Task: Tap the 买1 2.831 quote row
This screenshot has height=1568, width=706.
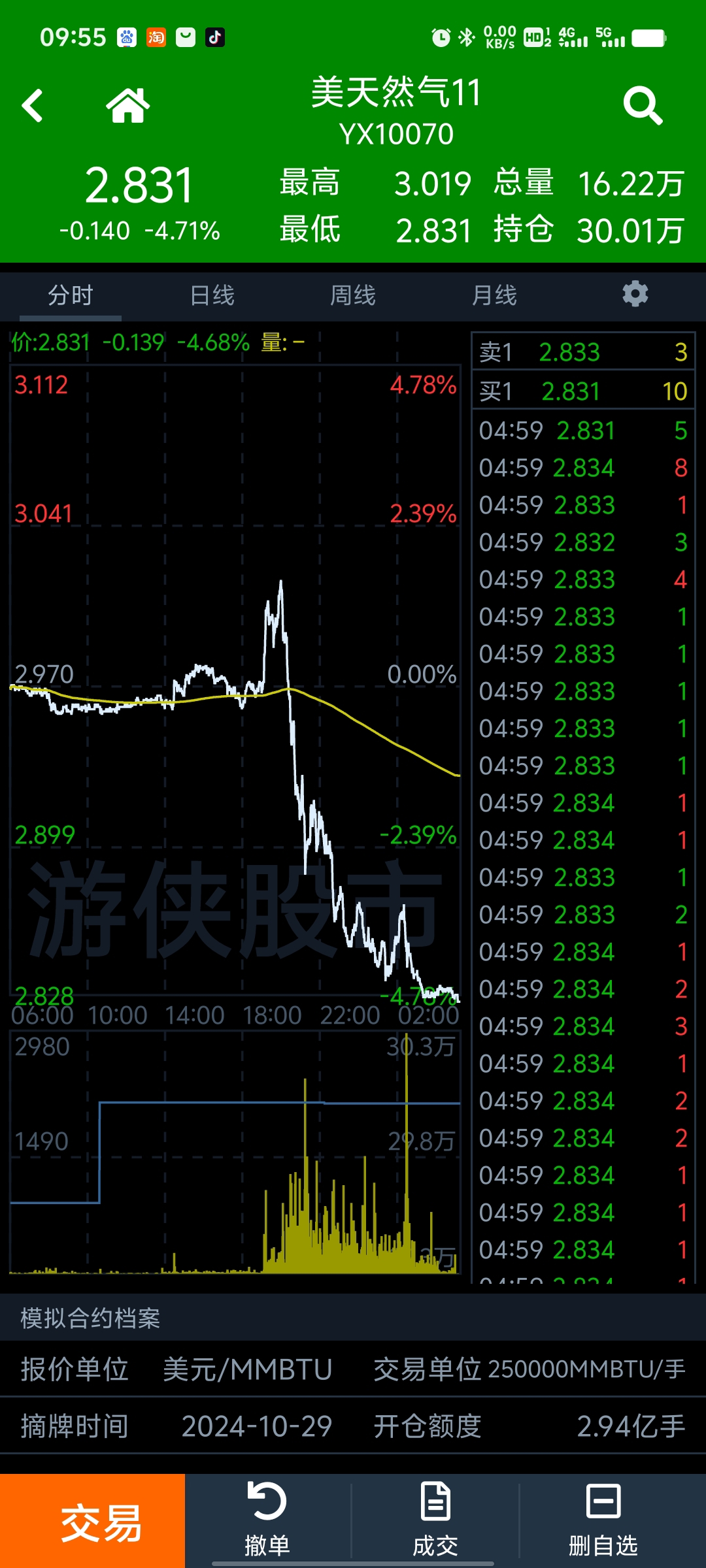Action: tap(583, 391)
